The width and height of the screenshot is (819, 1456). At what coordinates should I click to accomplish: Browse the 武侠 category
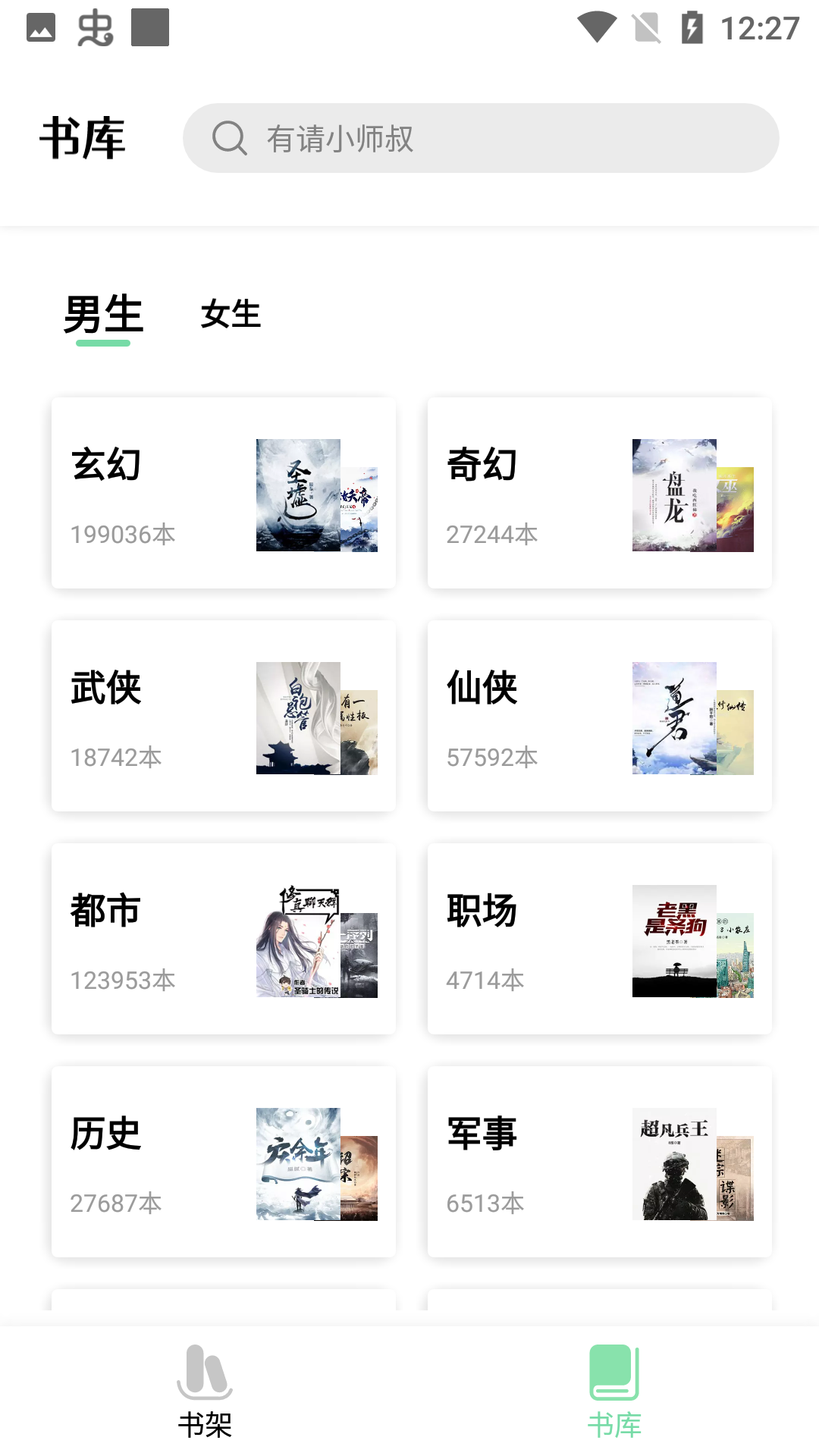click(224, 716)
